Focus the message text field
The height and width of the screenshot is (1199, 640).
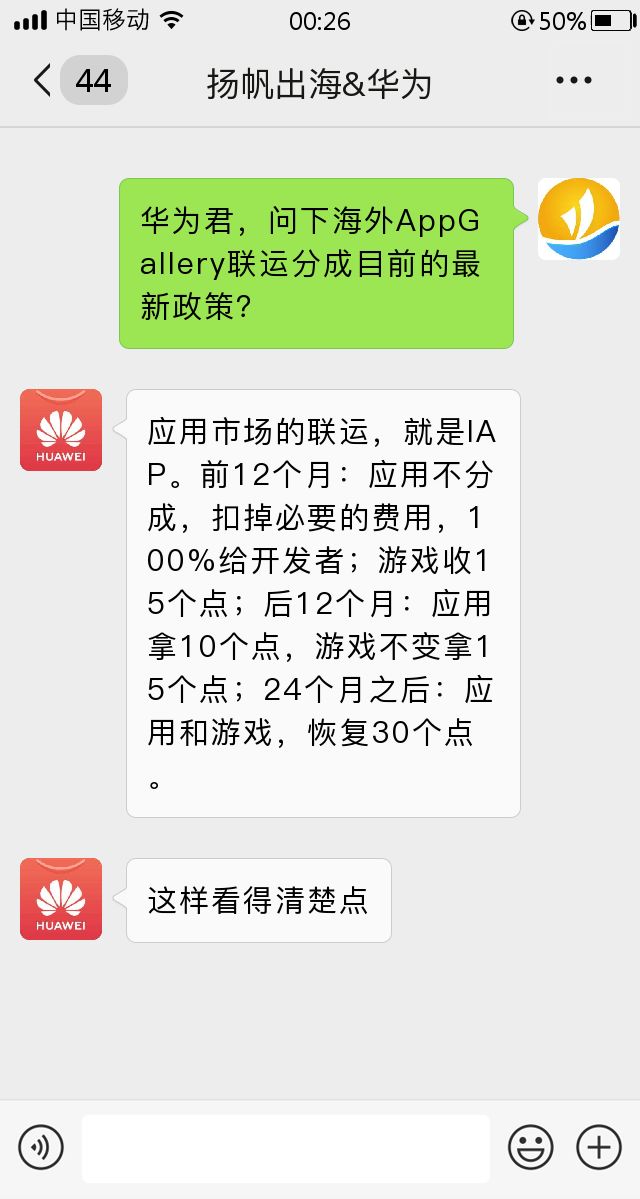click(x=285, y=1148)
